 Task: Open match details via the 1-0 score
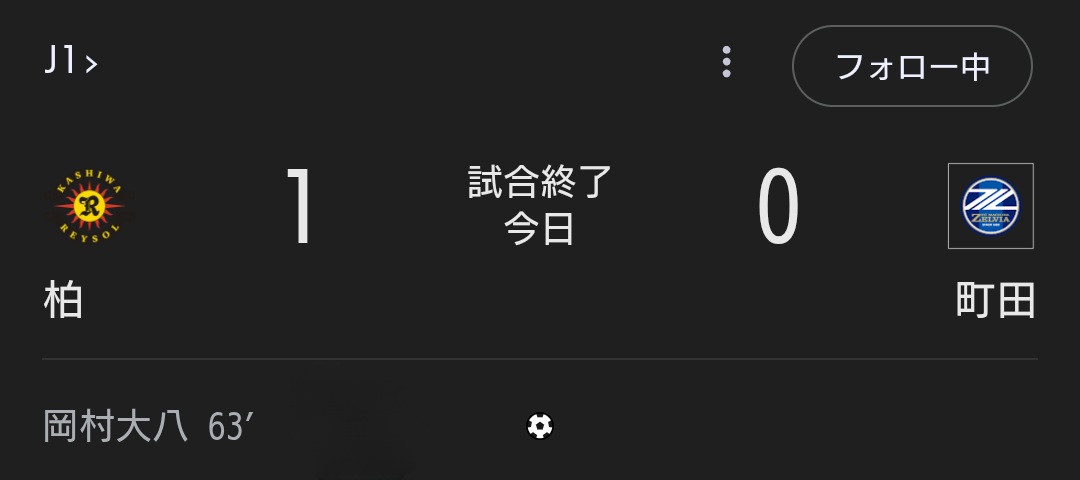pyautogui.click(x=540, y=208)
